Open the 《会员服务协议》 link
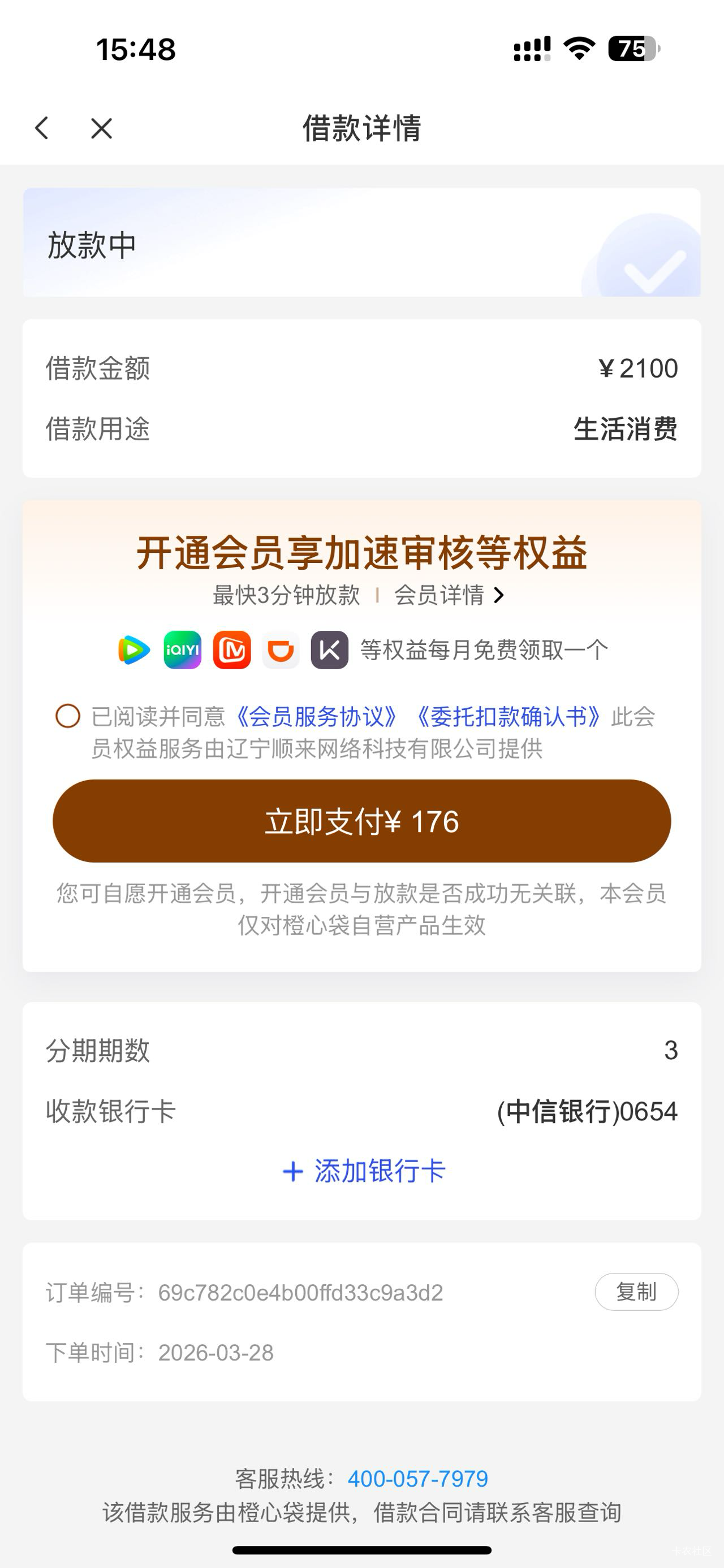Image resolution: width=724 pixels, height=1568 pixels. [316, 716]
